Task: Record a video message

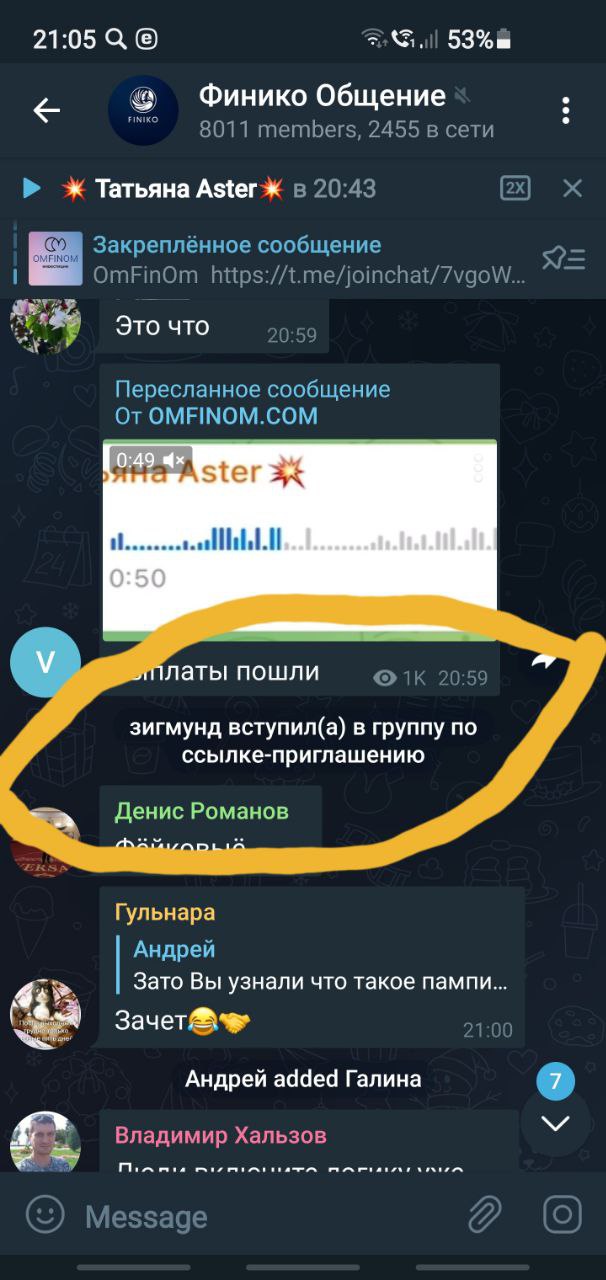Action: (561, 1216)
